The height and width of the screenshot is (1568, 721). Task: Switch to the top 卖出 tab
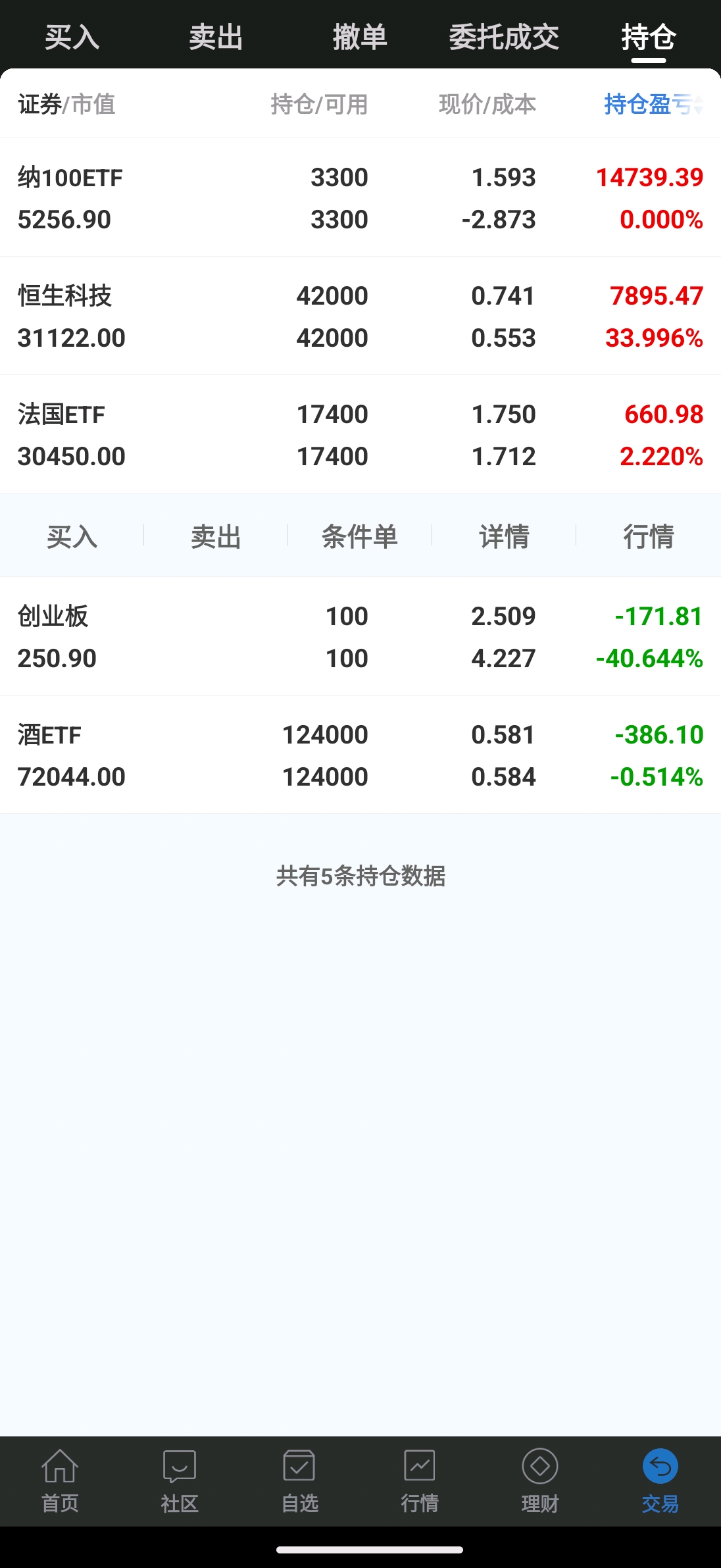pos(216,37)
